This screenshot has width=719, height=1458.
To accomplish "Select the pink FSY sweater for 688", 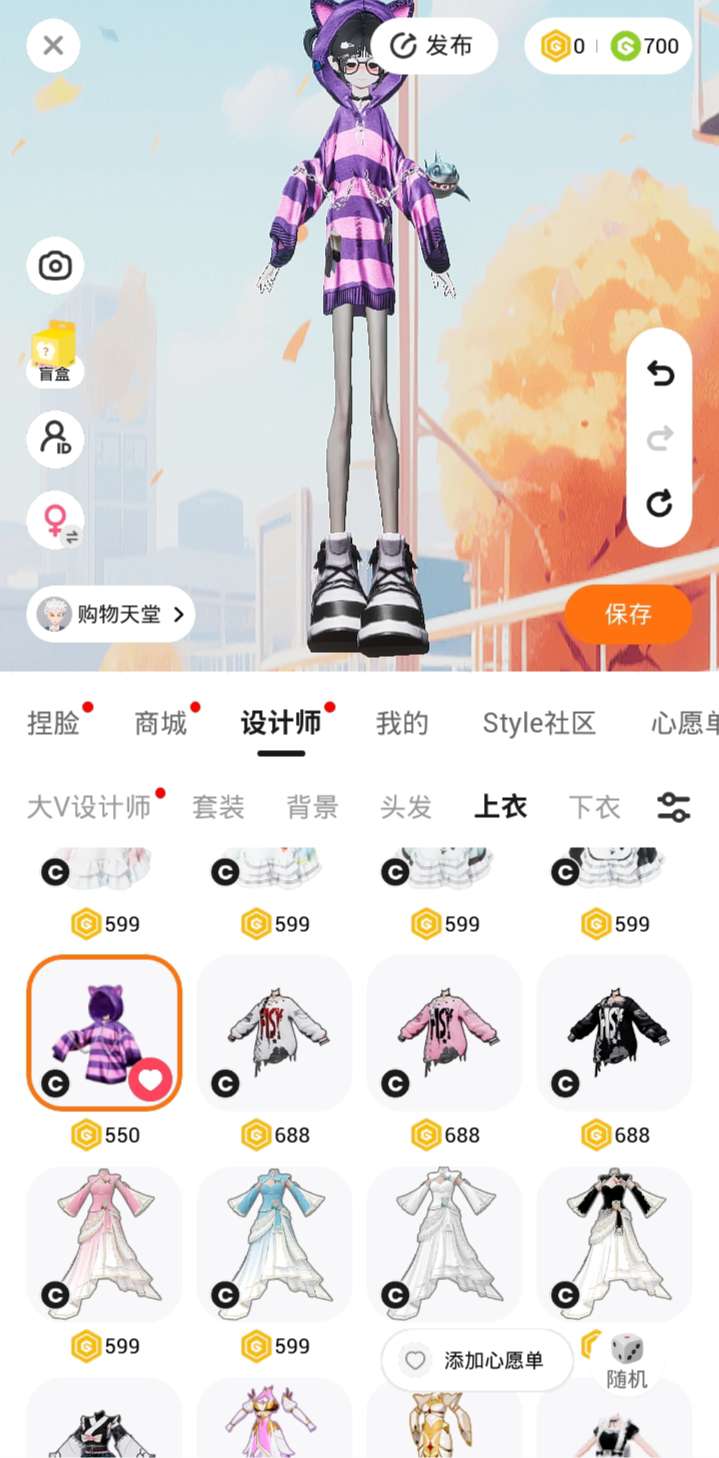I will pos(444,1033).
